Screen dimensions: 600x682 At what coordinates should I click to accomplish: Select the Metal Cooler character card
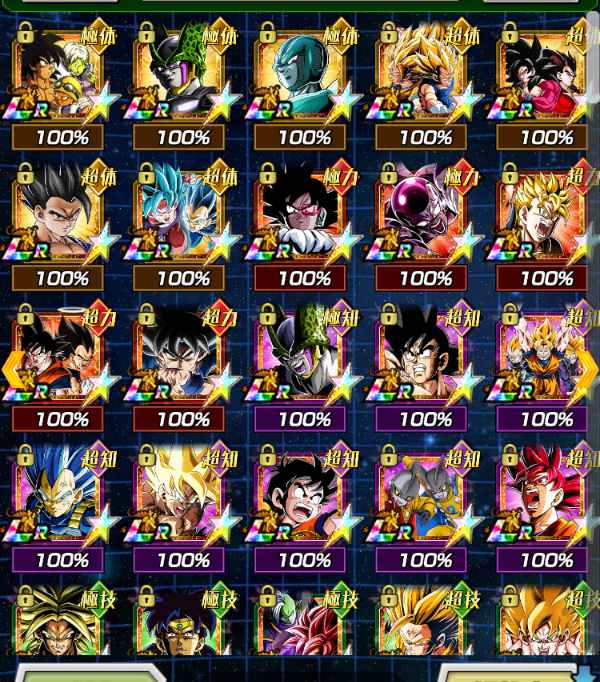(304, 78)
